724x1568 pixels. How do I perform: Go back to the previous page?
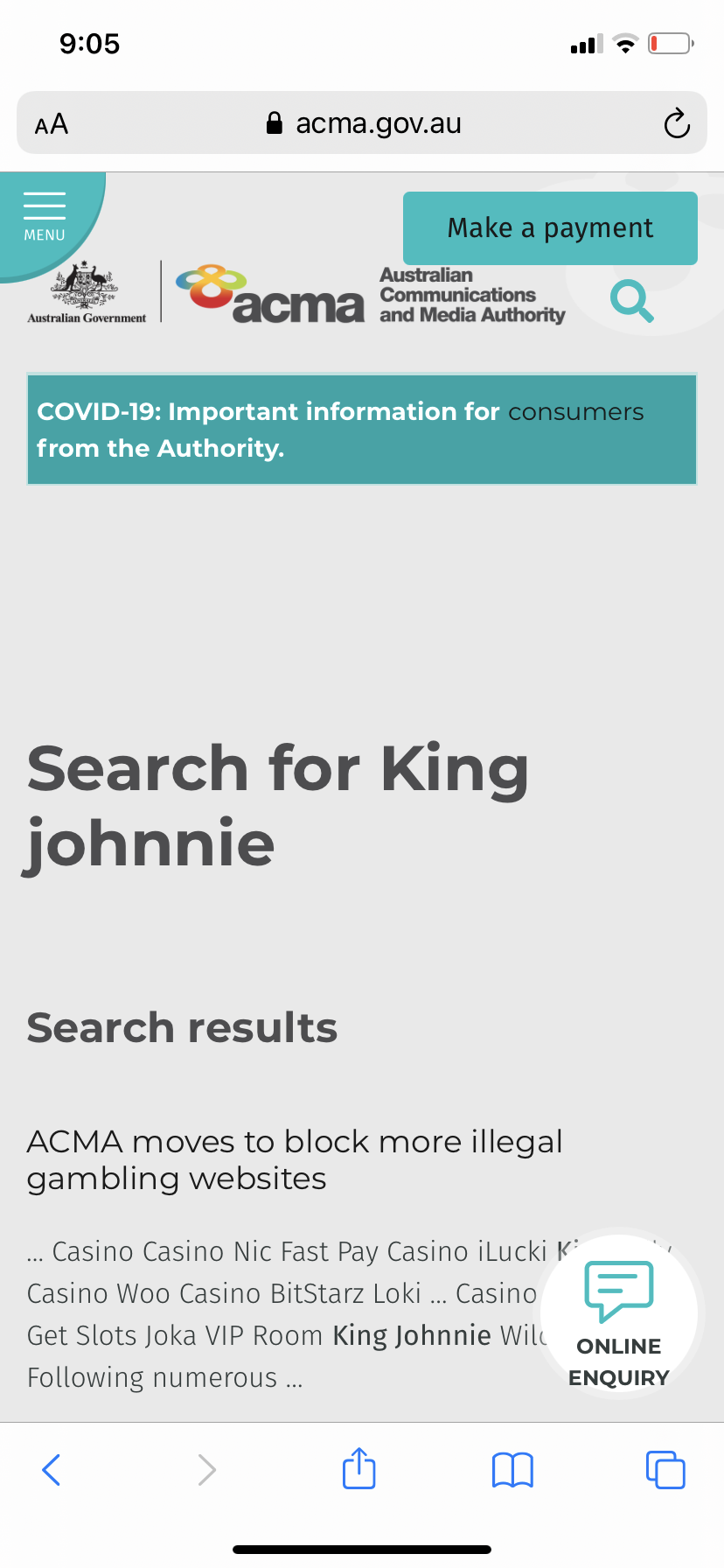click(52, 1469)
